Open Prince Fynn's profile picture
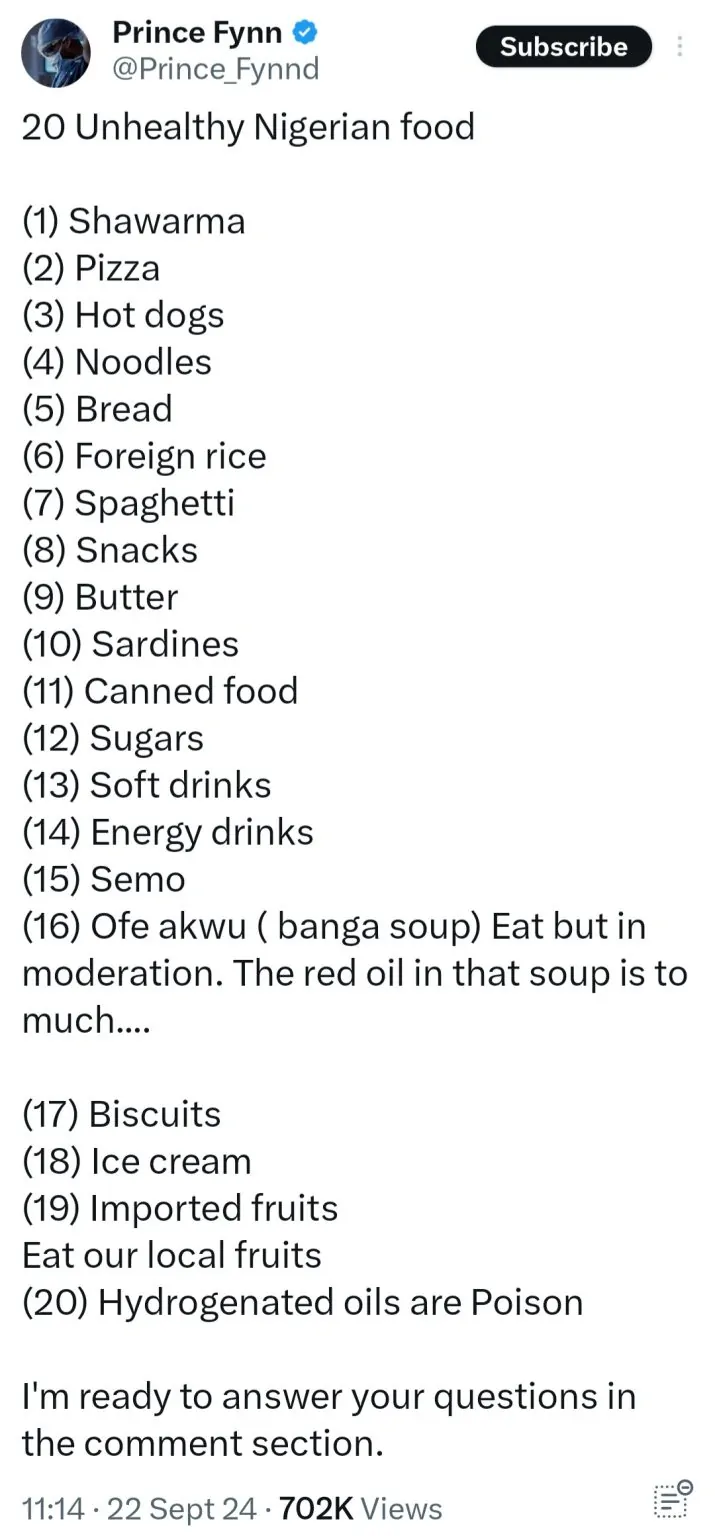 (x=56, y=51)
